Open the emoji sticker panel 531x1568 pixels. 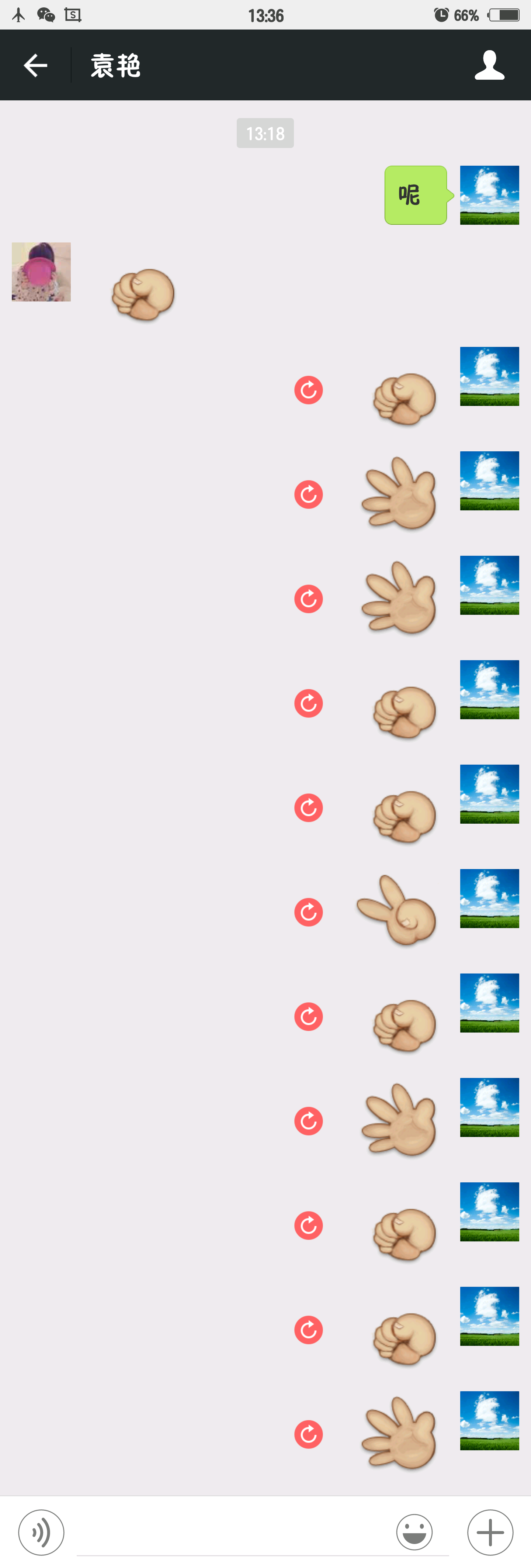414,1532
